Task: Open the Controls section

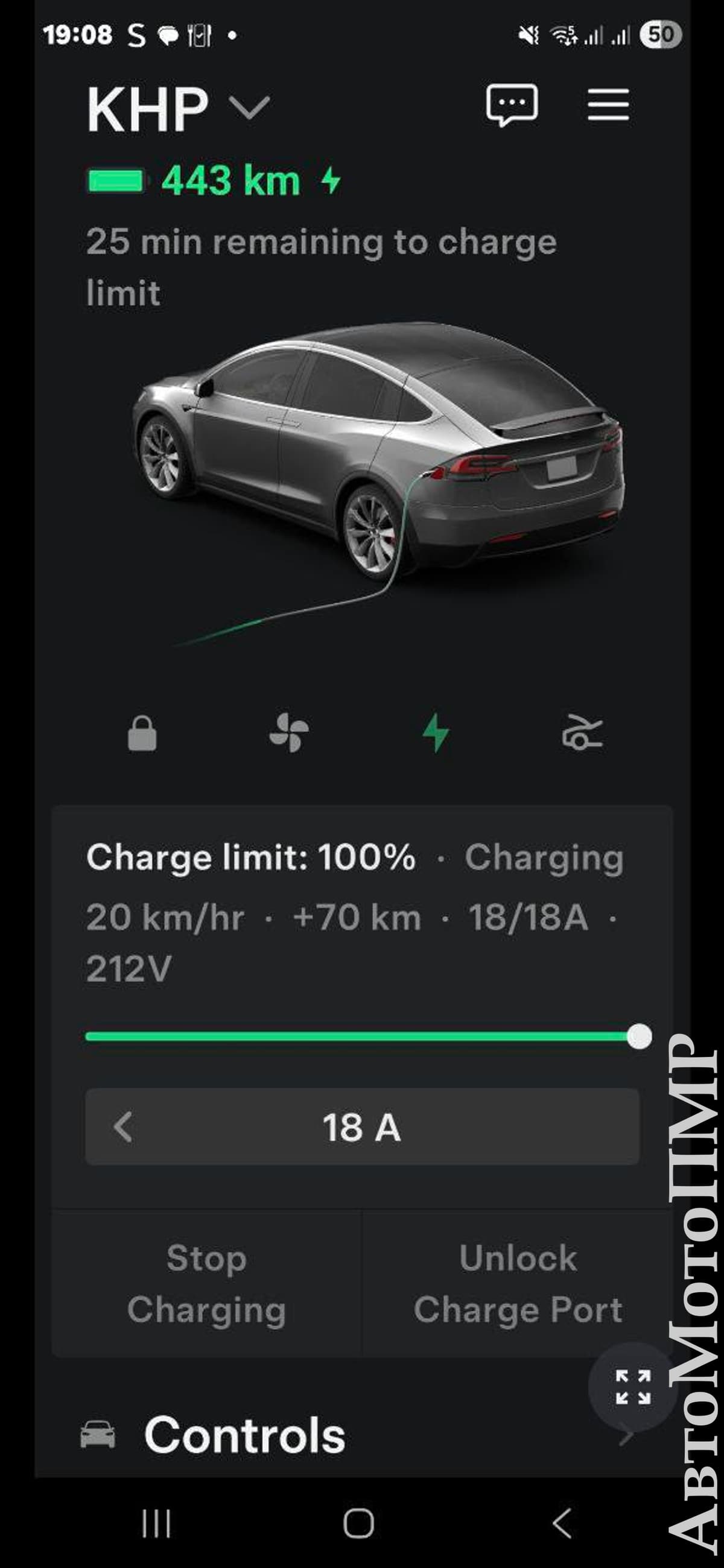Action: pyautogui.click(x=244, y=1435)
